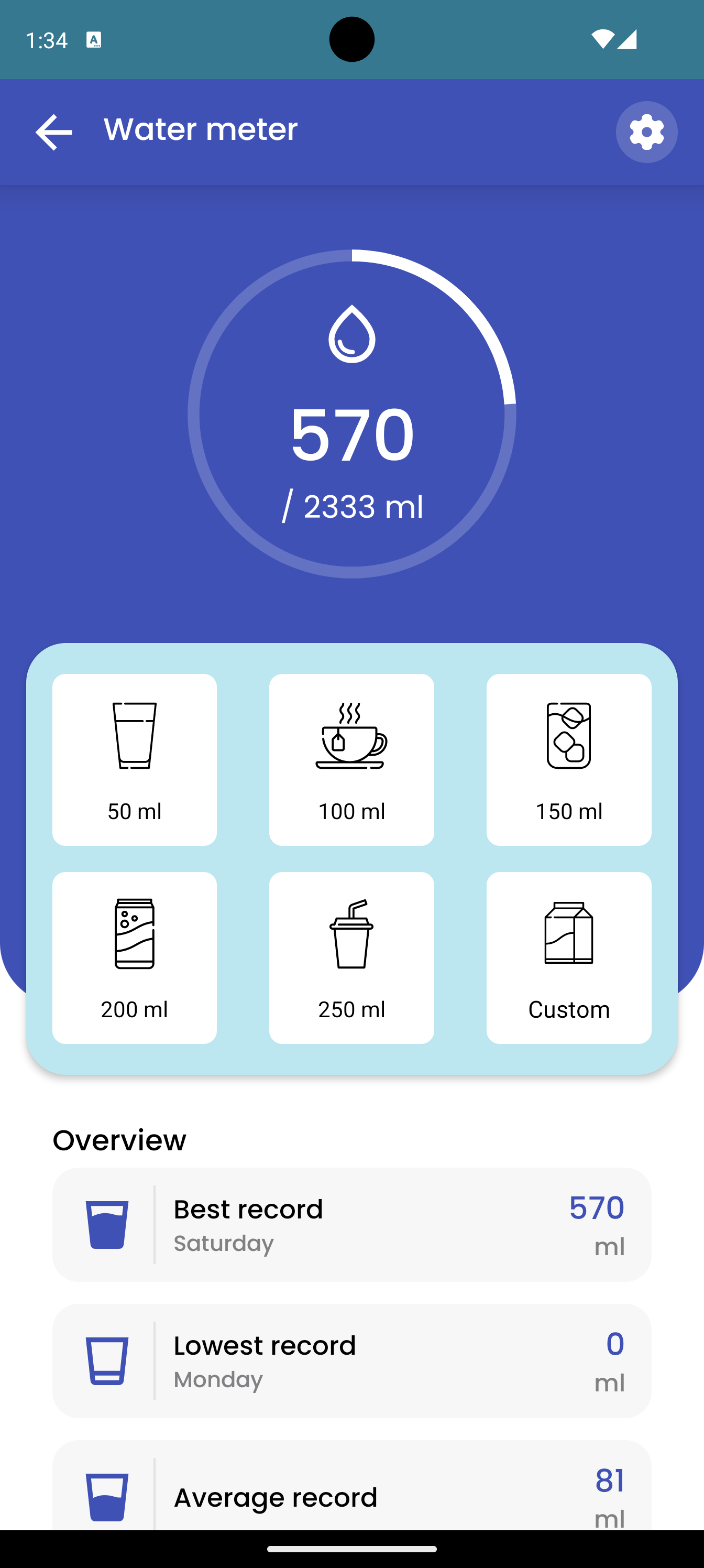The height and width of the screenshot is (1568, 704).
Task: Open the Best record Saturday entry
Action: (x=351, y=1224)
